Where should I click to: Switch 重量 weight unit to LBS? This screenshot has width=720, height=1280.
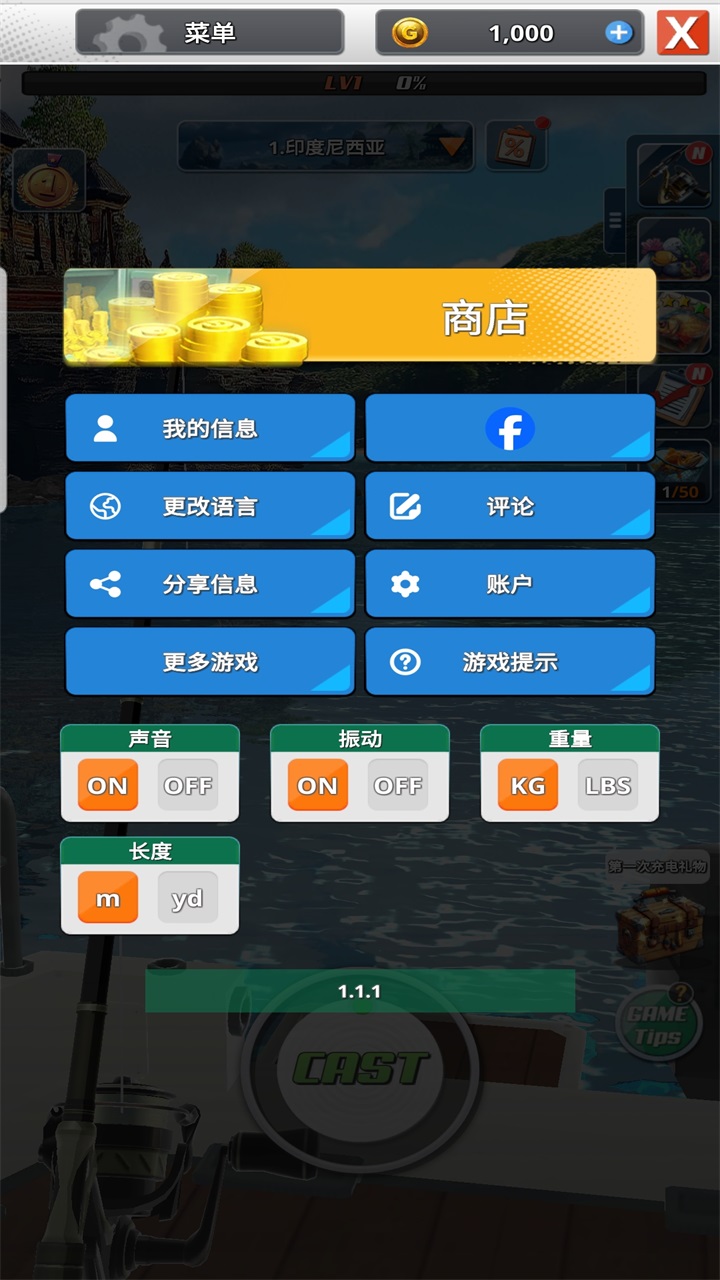608,785
